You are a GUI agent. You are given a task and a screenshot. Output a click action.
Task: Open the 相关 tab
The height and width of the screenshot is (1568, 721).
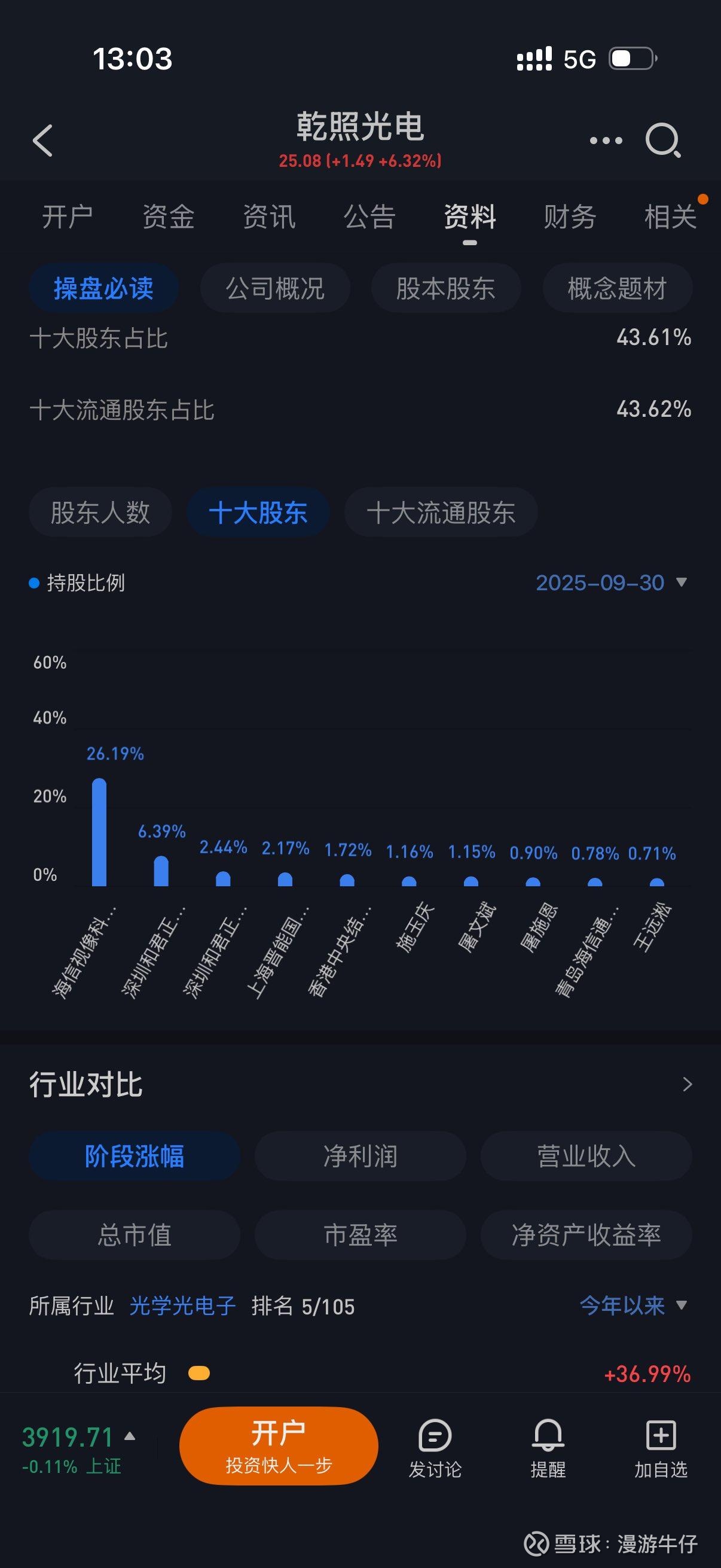point(670,216)
